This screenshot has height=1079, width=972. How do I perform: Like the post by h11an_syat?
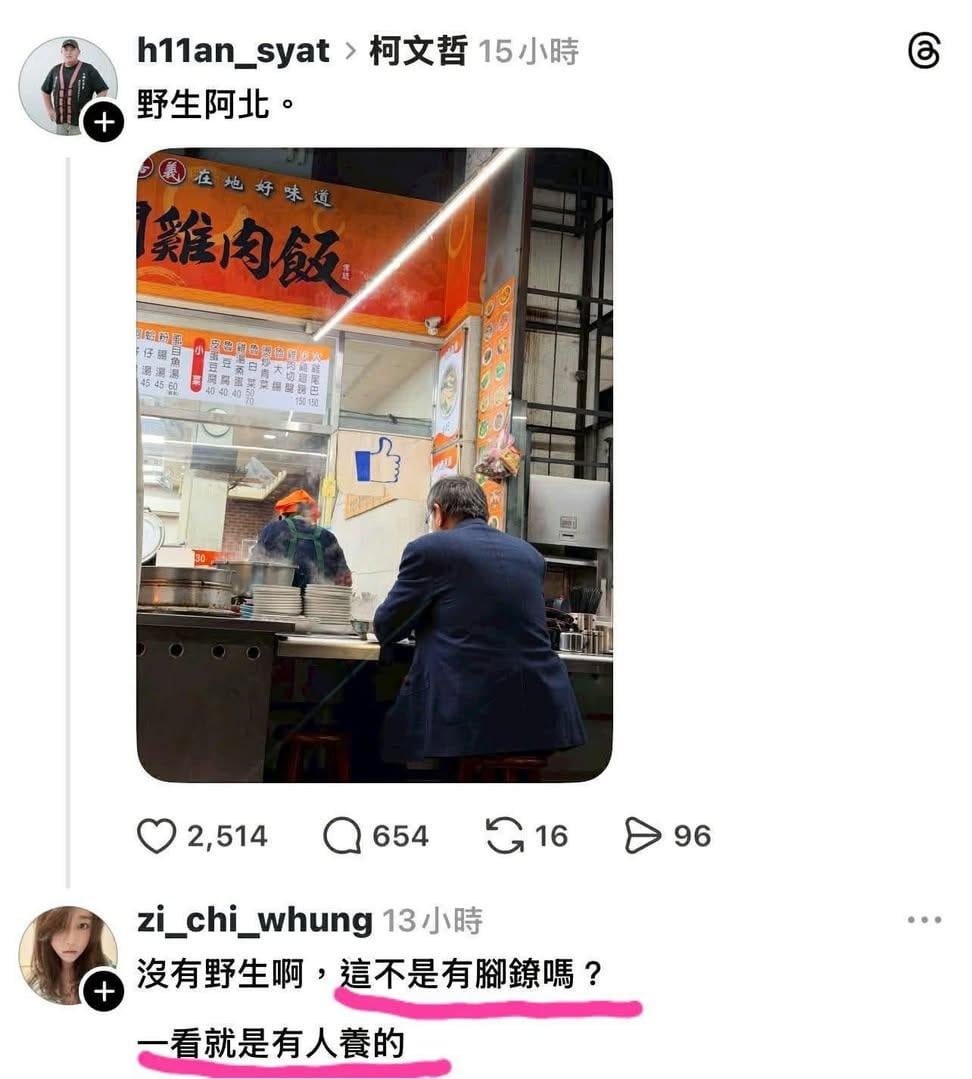pyautogui.click(x=156, y=836)
